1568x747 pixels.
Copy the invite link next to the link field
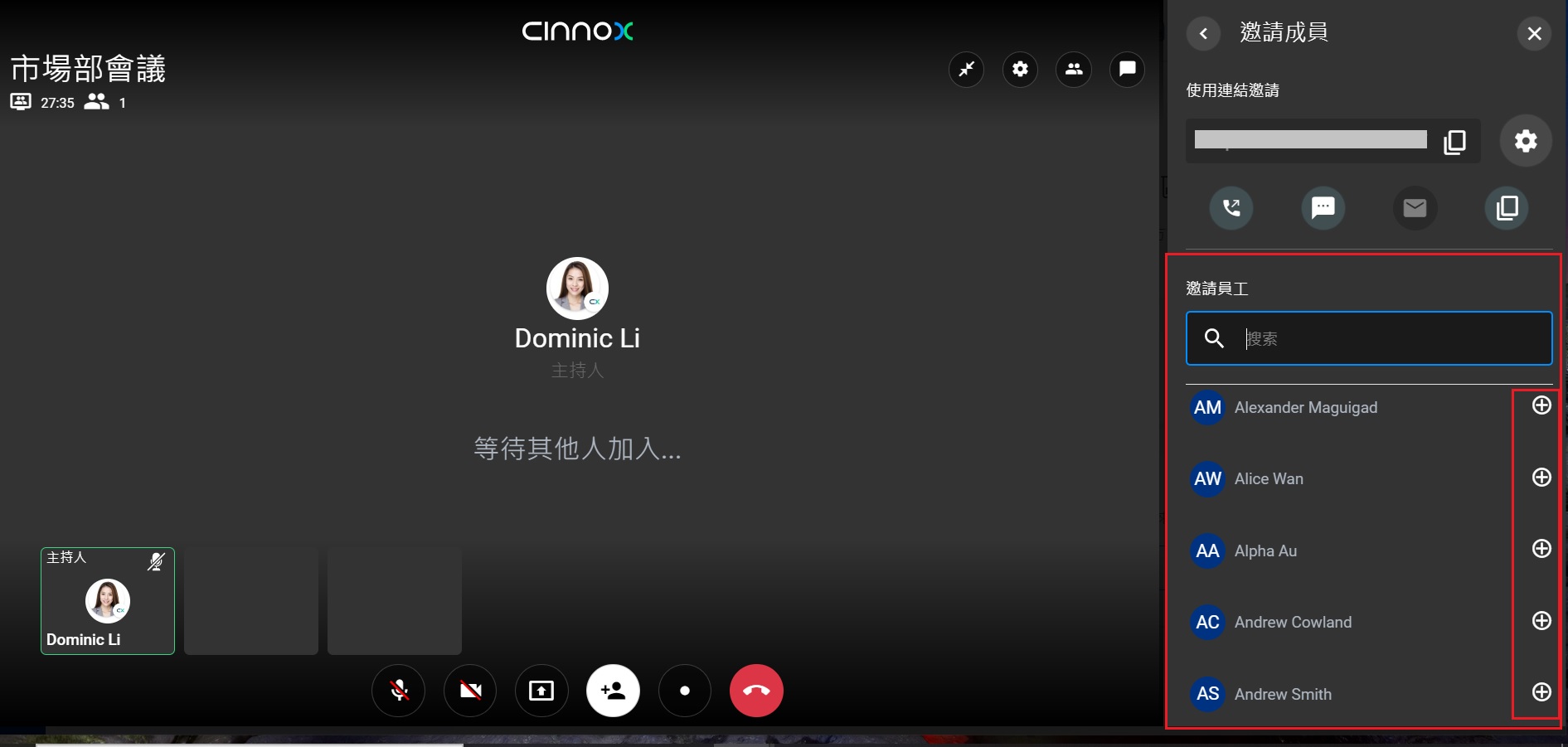tap(1454, 142)
